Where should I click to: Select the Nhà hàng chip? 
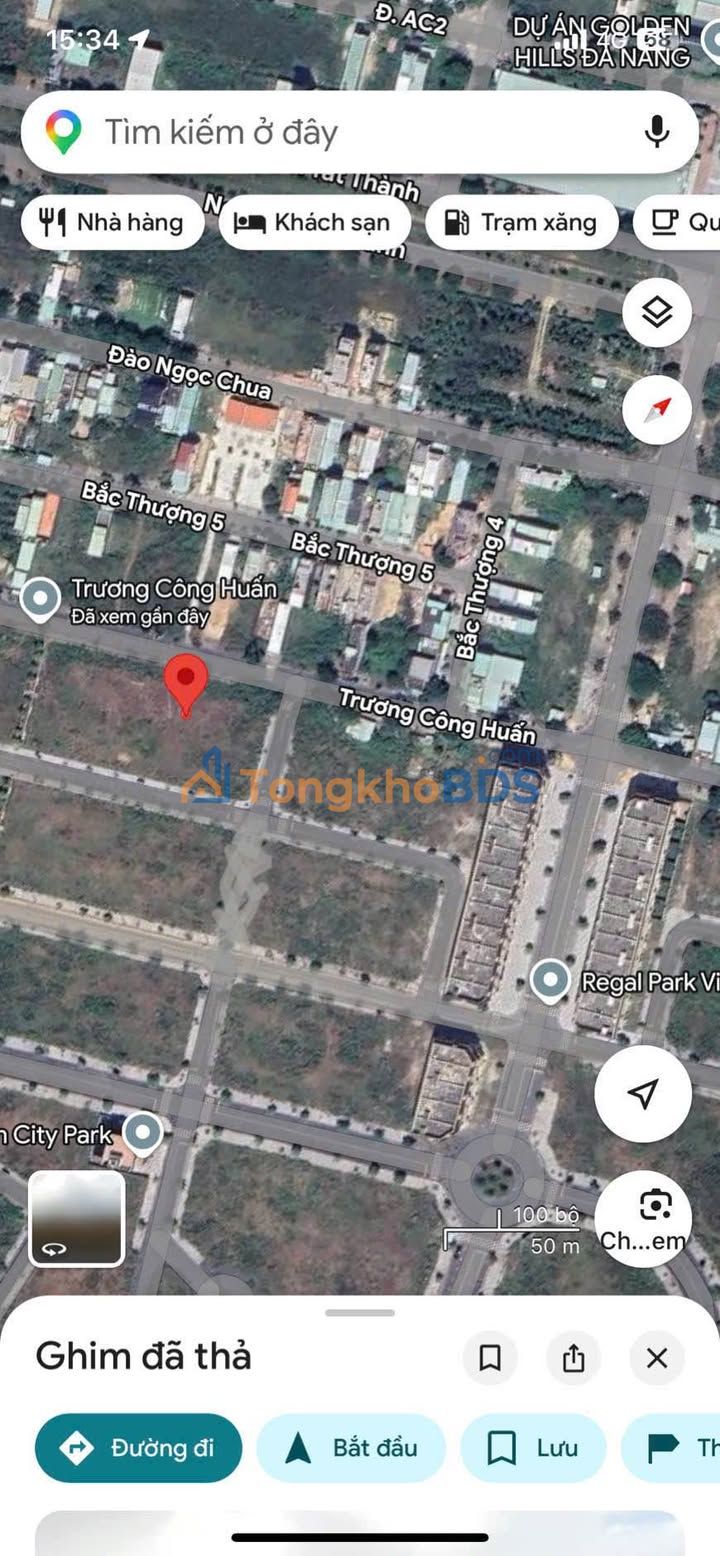pyautogui.click(x=112, y=222)
